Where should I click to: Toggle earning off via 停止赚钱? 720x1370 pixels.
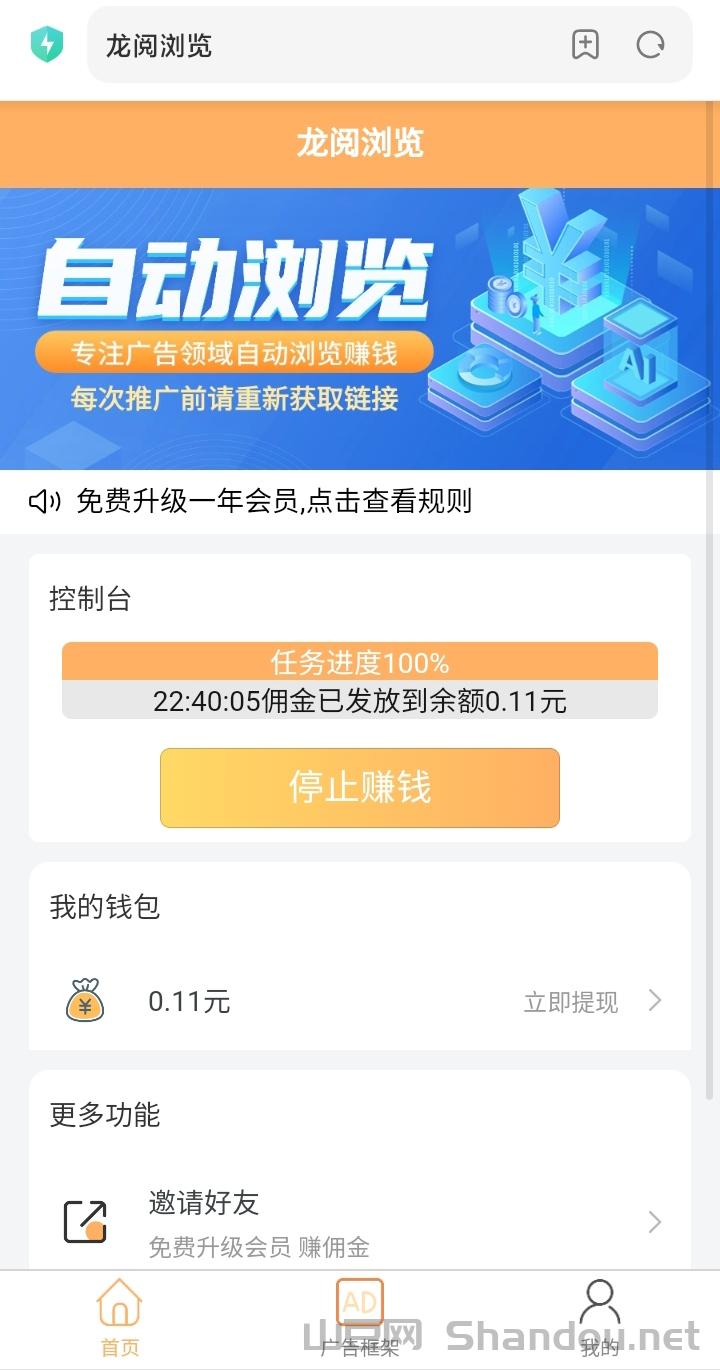pyautogui.click(x=359, y=787)
